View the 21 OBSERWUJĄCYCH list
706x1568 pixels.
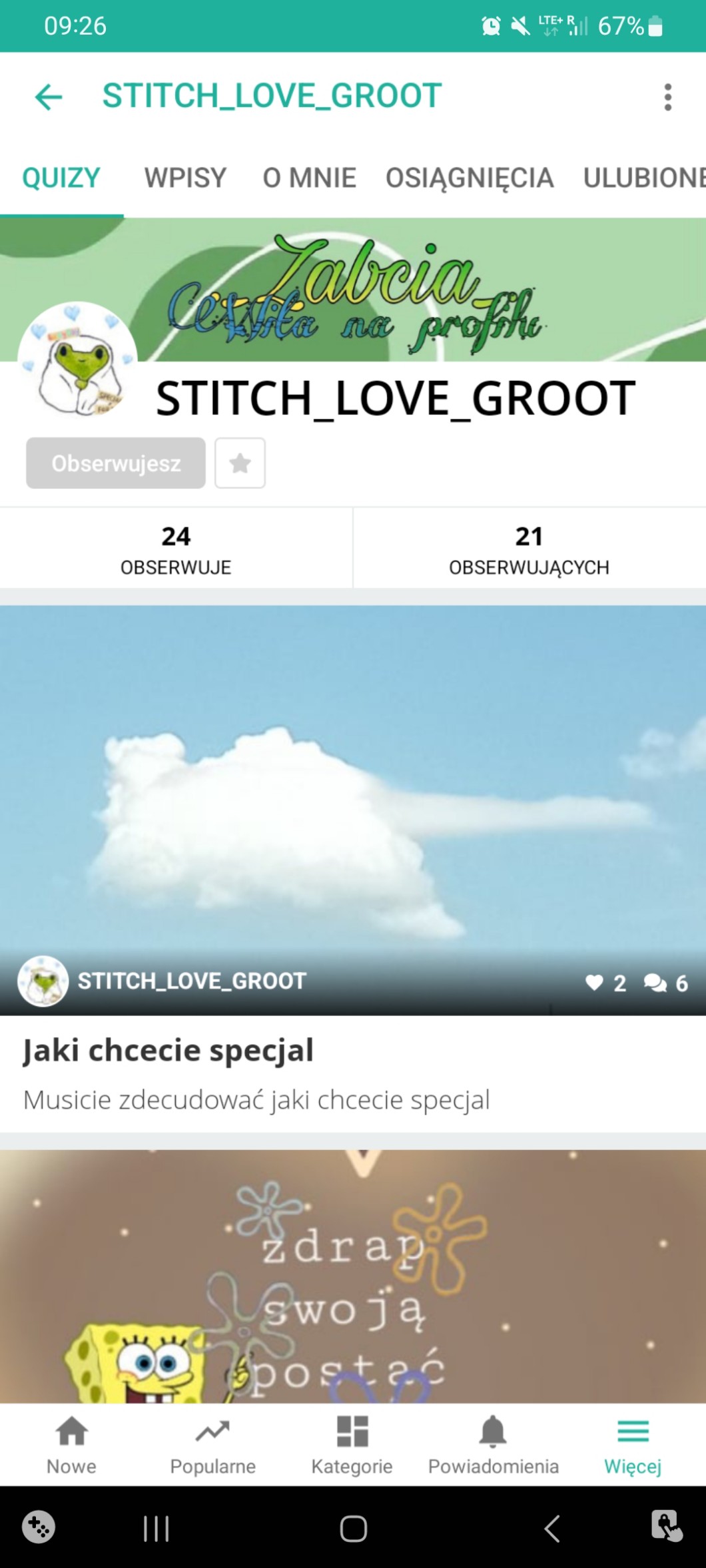(x=529, y=549)
